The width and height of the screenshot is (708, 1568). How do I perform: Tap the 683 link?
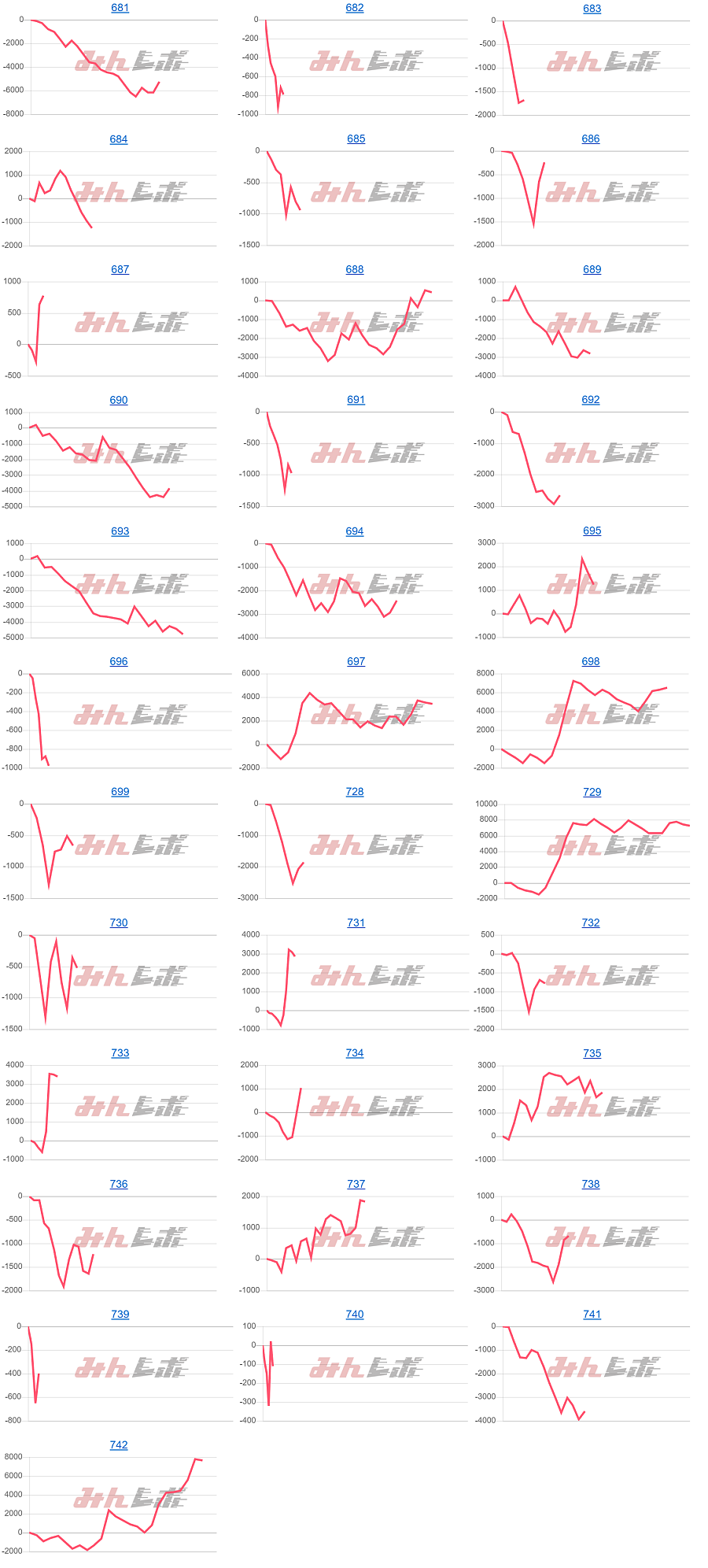[x=592, y=9]
